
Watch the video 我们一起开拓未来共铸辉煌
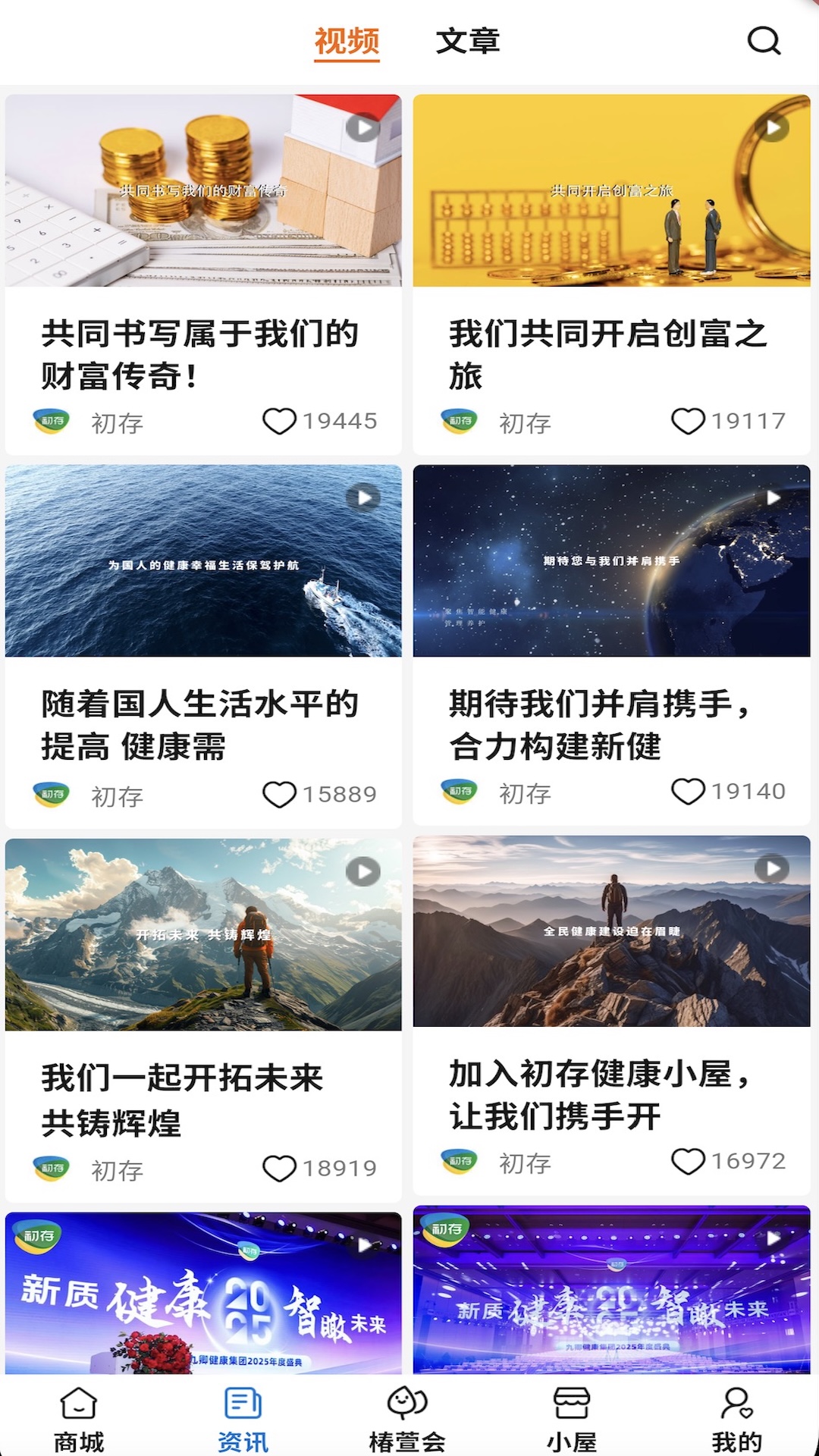(x=203, y=934)
